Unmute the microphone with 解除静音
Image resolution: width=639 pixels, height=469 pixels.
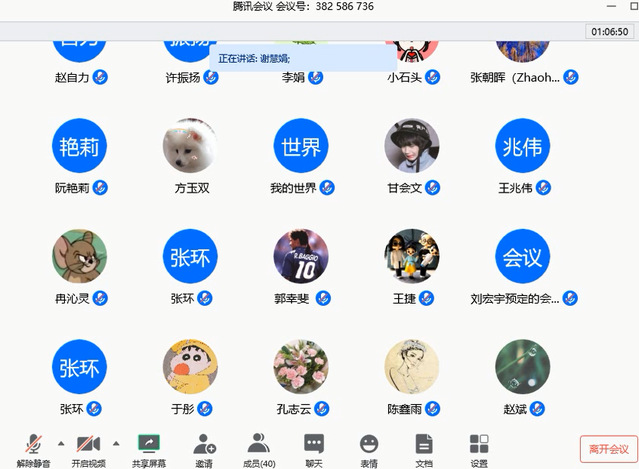point(33,445)
